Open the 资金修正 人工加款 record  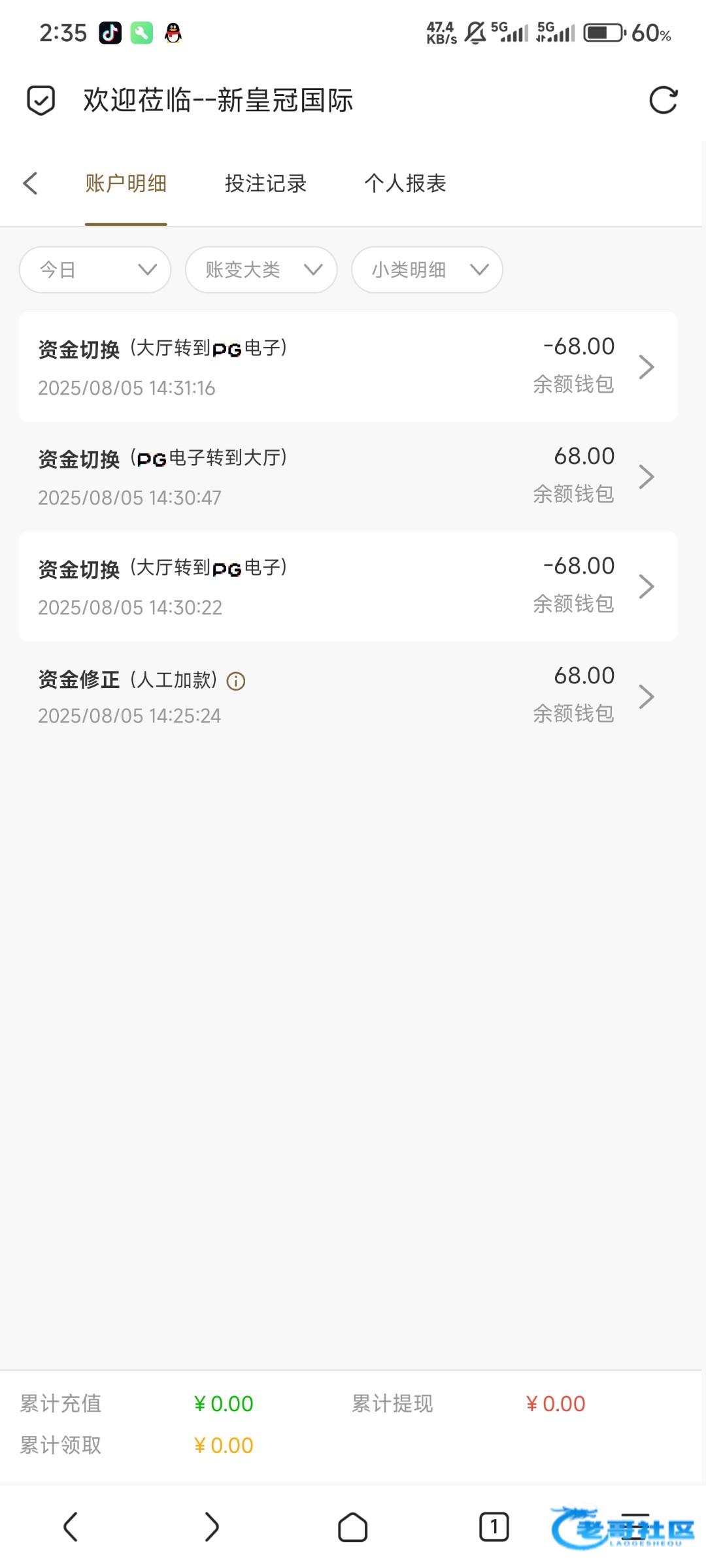(348, 696)
